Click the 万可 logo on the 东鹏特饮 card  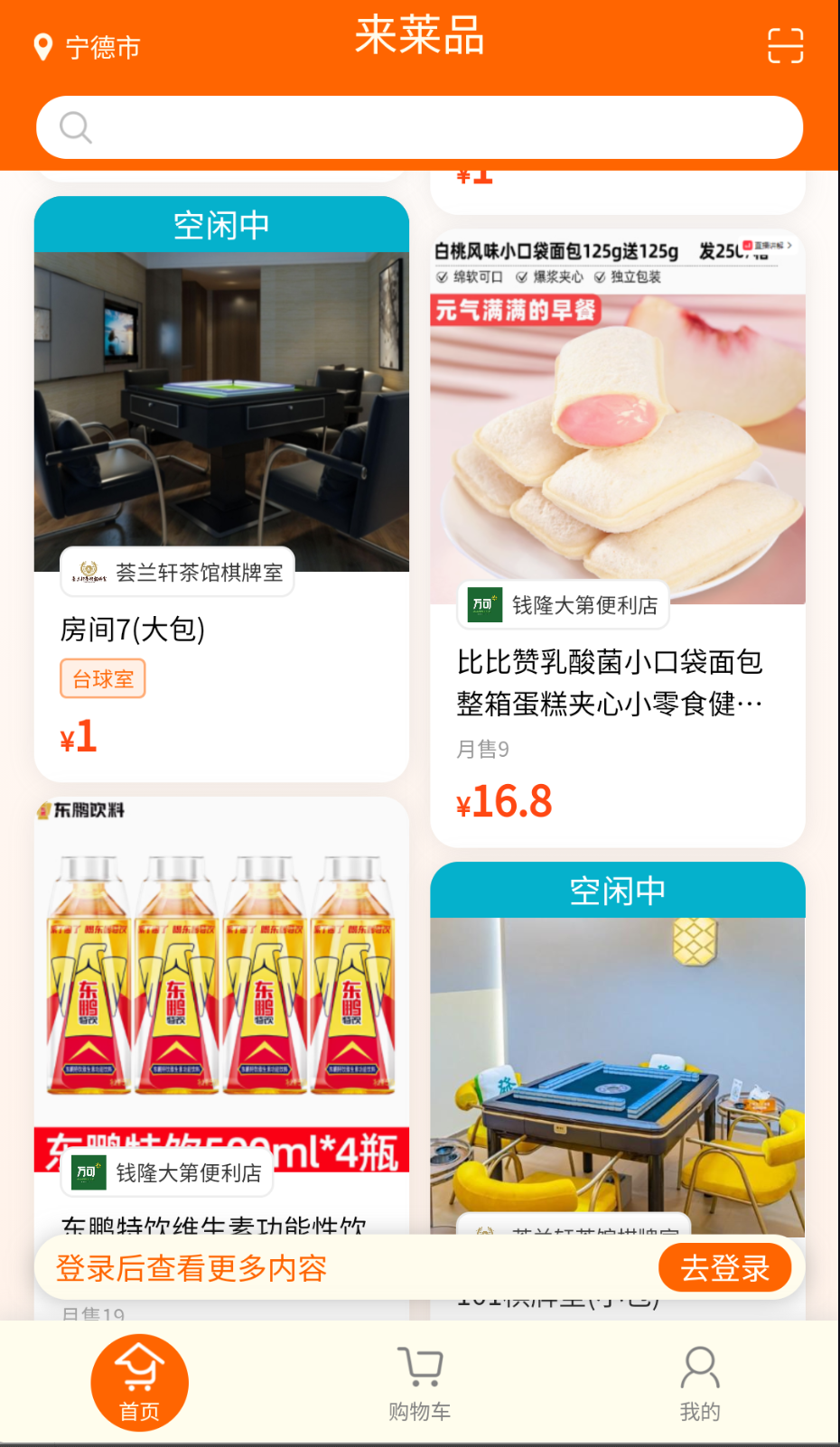click(89, 1173)
